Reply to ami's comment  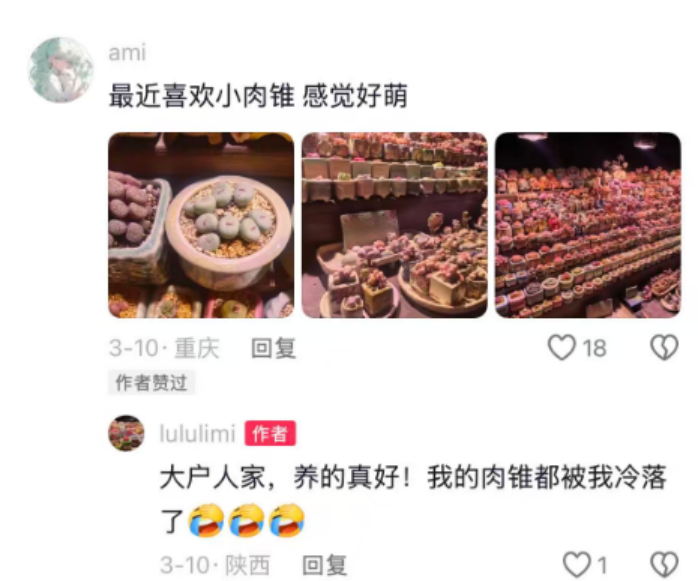point(273,348)
